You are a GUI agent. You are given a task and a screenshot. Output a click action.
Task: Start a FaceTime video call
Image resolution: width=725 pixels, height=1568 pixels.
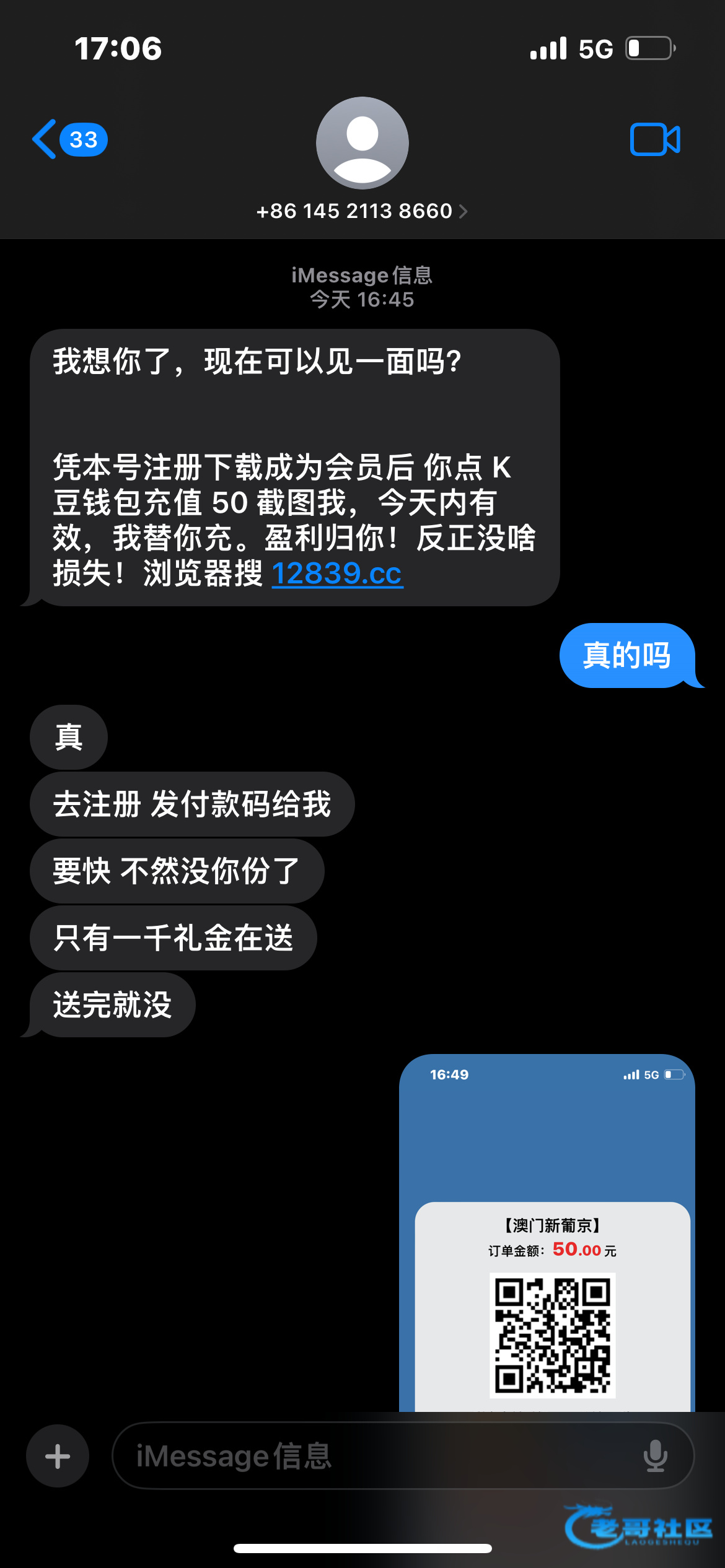655,139
